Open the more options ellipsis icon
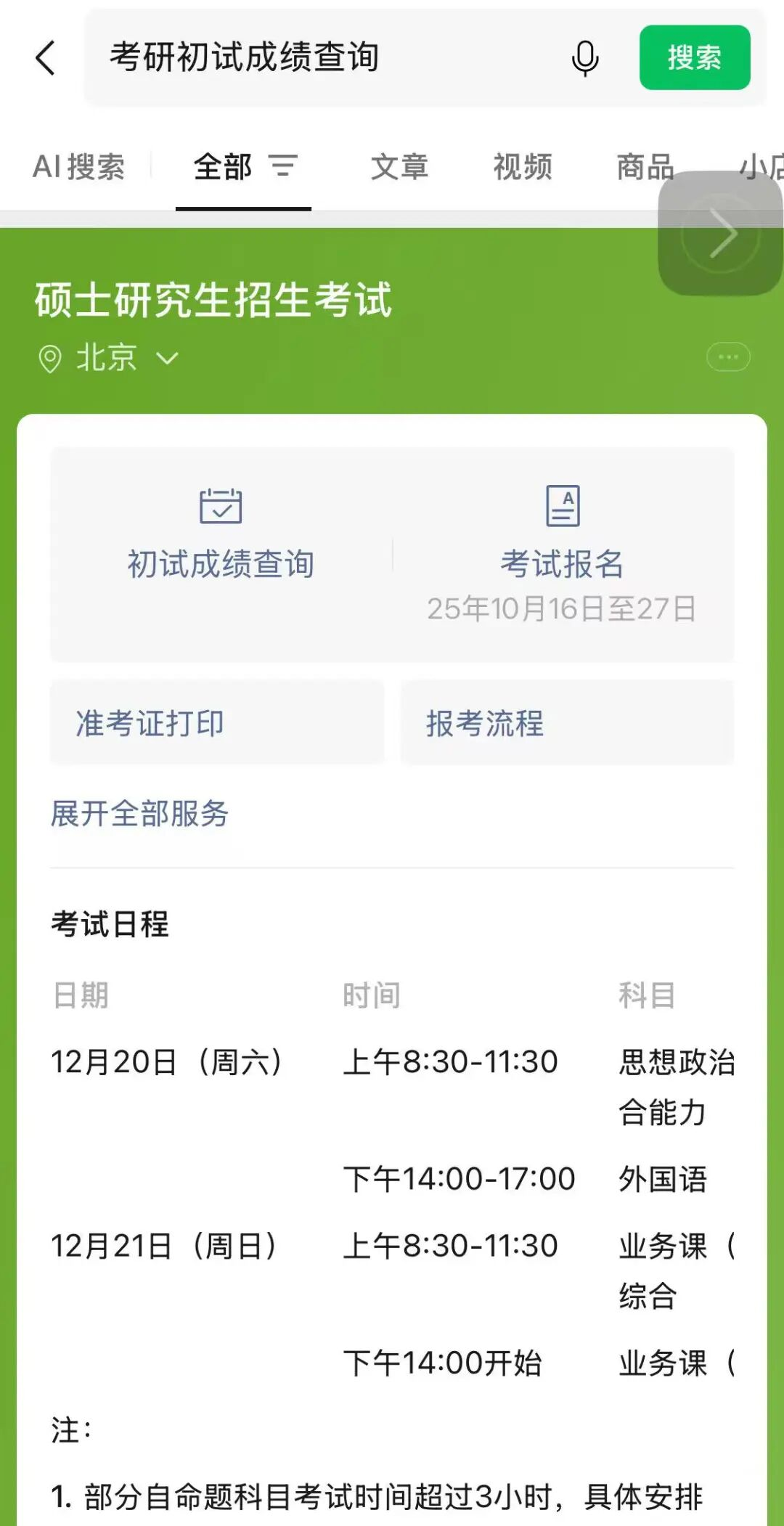The image size is (784, 1526). 728,356
